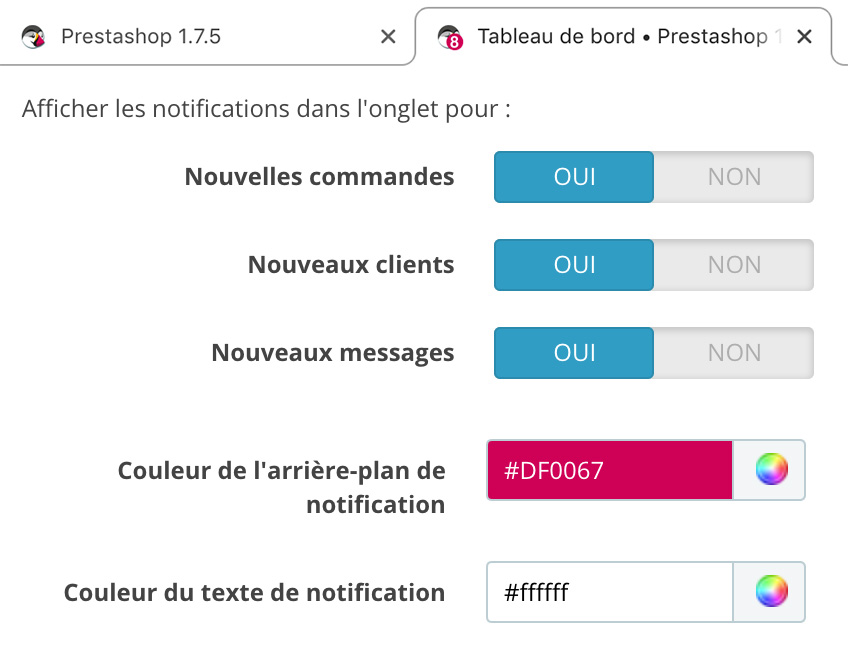
Task: Edit the #DF0067 background color field
Action: tap(610, 470)
